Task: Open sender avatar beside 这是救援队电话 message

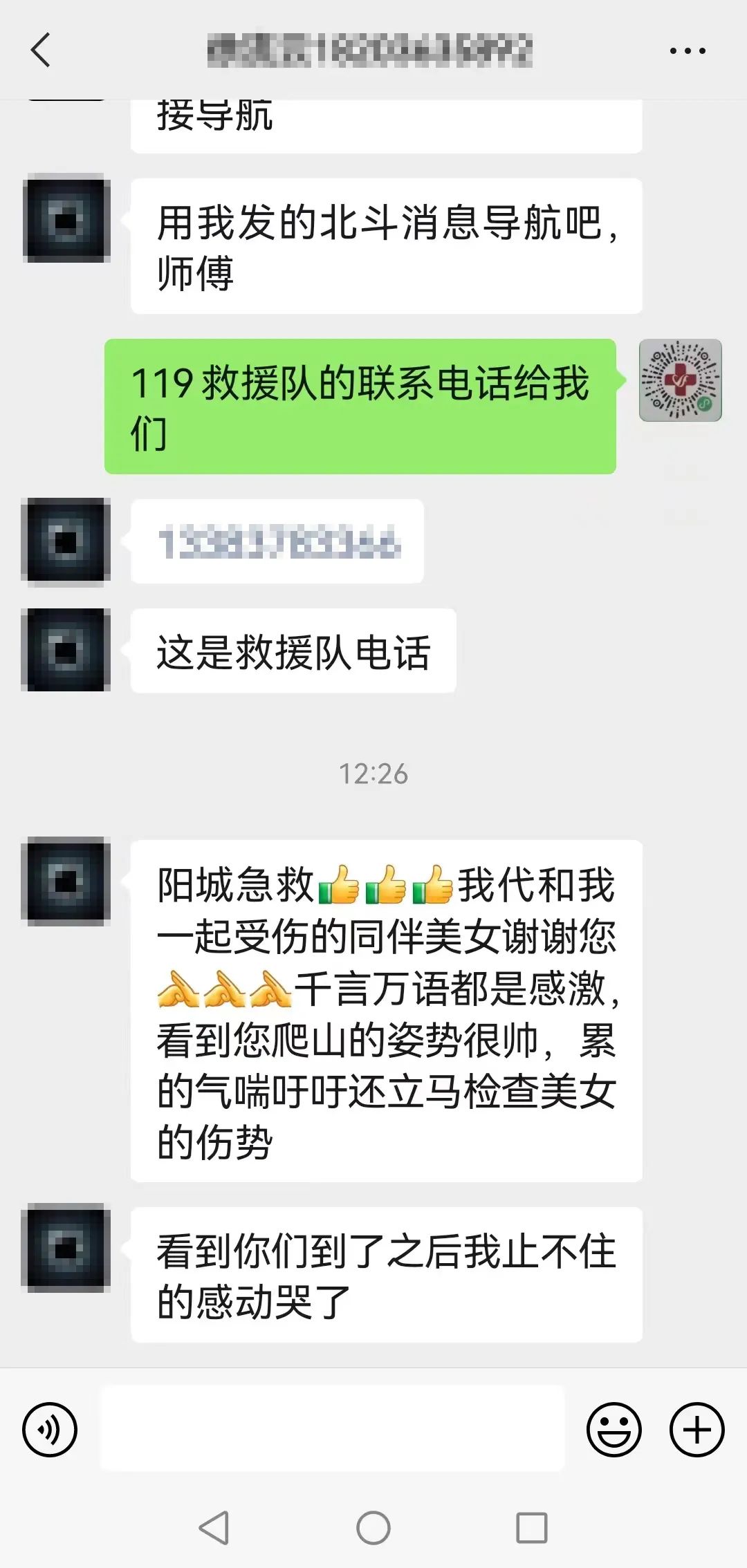Action: click(66, 650)
